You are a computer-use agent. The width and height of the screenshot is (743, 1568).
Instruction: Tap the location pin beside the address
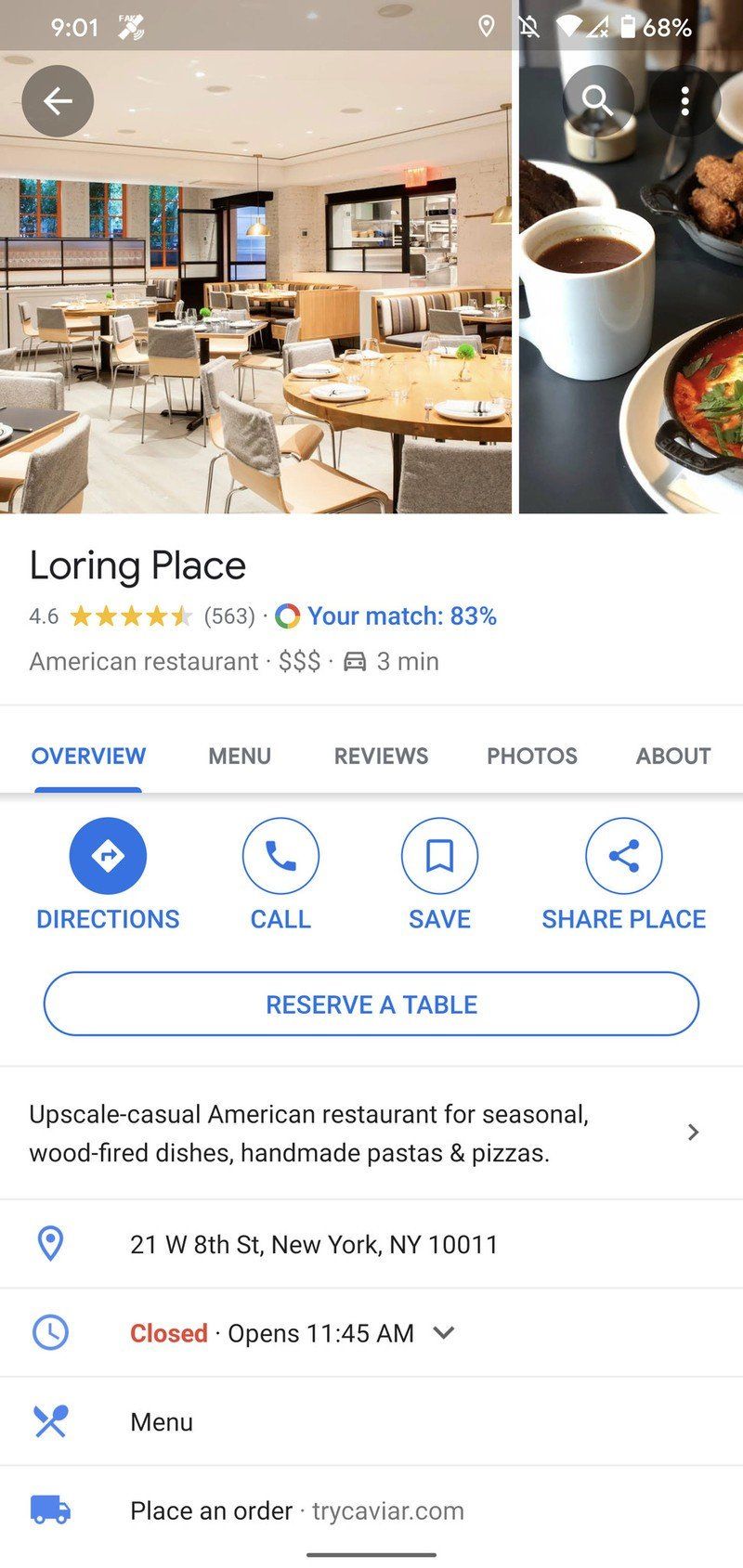[51, 1244]
